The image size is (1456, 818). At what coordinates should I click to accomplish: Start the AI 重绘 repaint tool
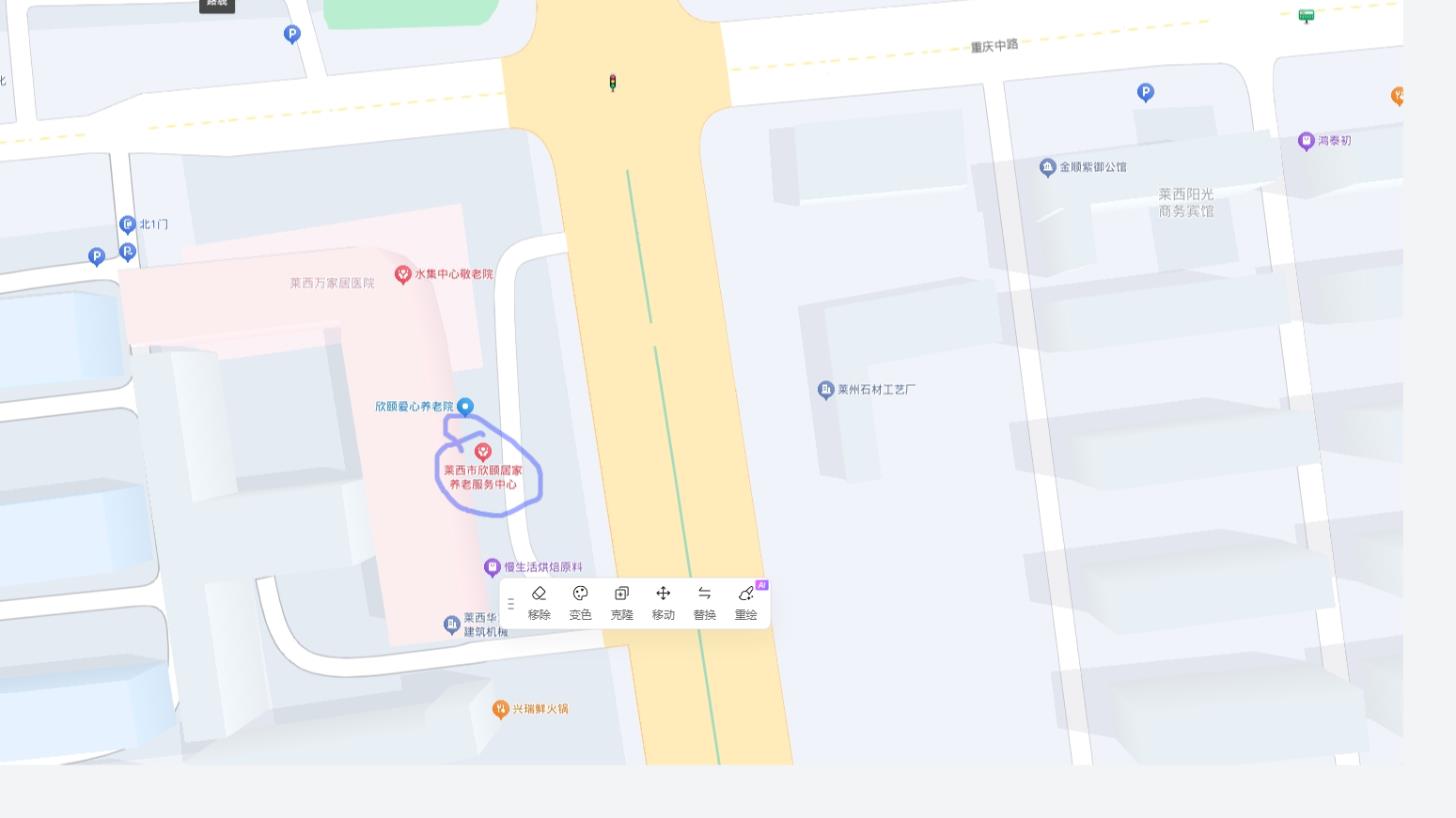(746, 602)
